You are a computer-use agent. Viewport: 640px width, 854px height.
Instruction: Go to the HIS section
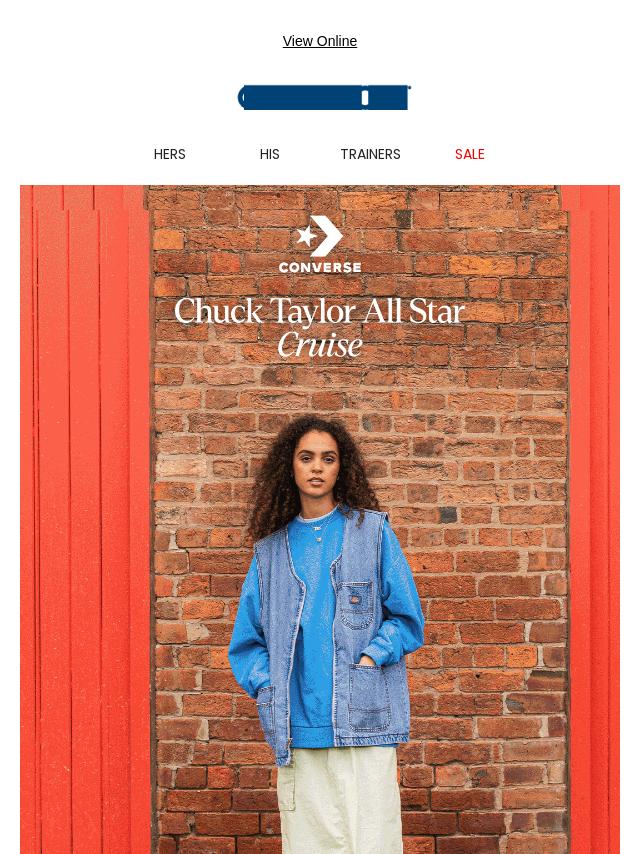pyautogui.click(x=270, y=154)
